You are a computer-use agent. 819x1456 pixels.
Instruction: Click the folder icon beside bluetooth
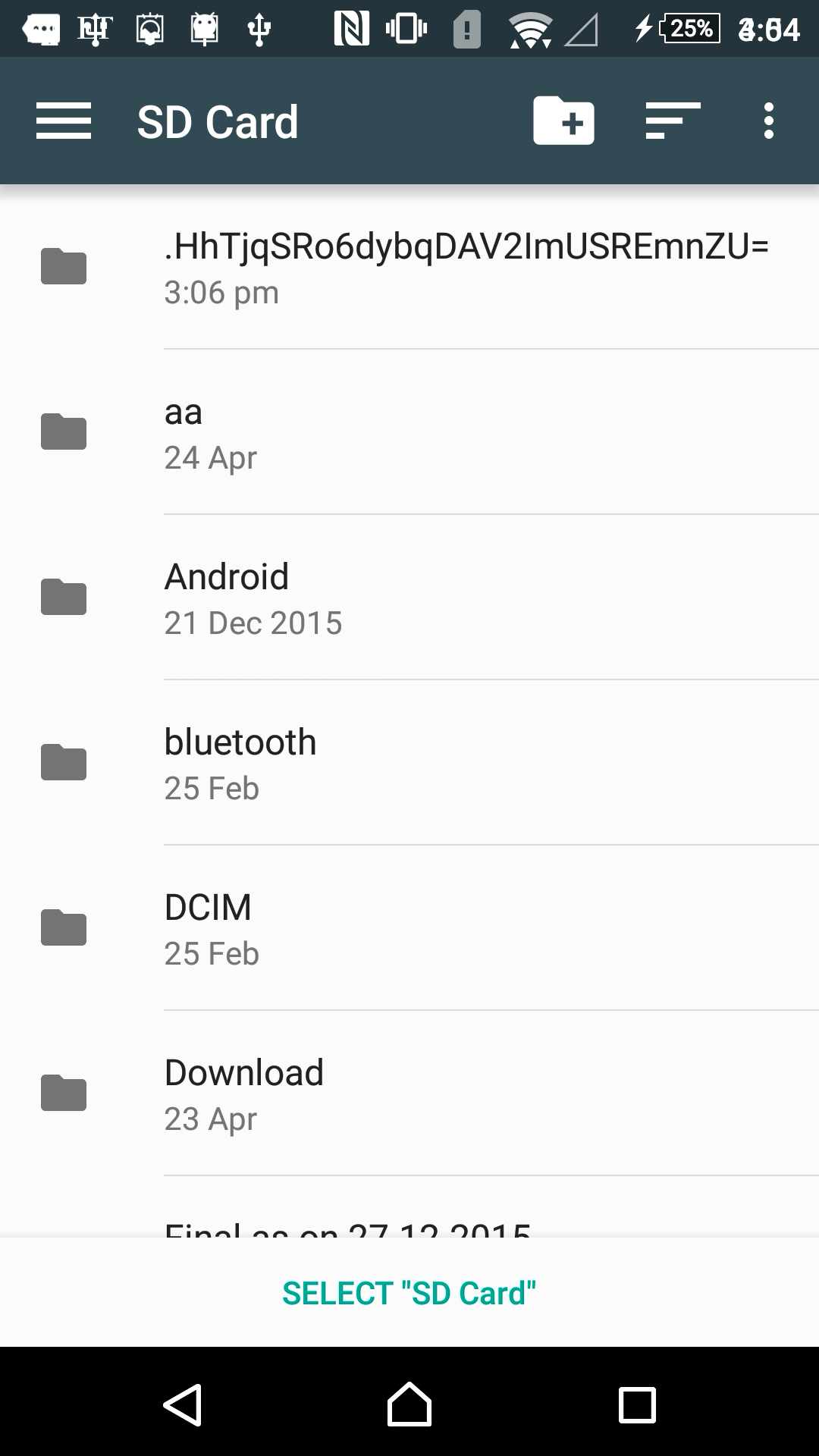(64, 762)
